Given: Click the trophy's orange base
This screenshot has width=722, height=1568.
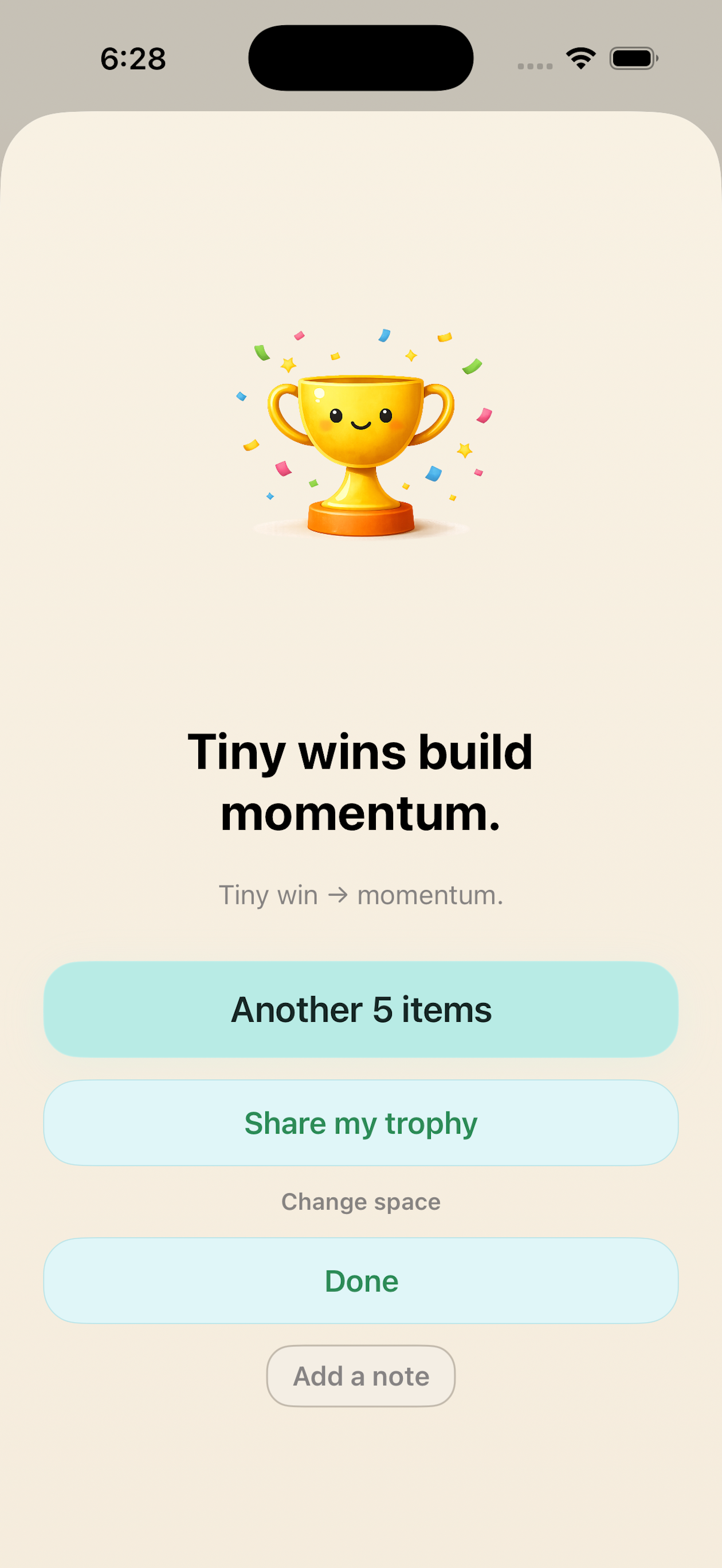Looking at the screenshot, I should (x=361, y=520).
